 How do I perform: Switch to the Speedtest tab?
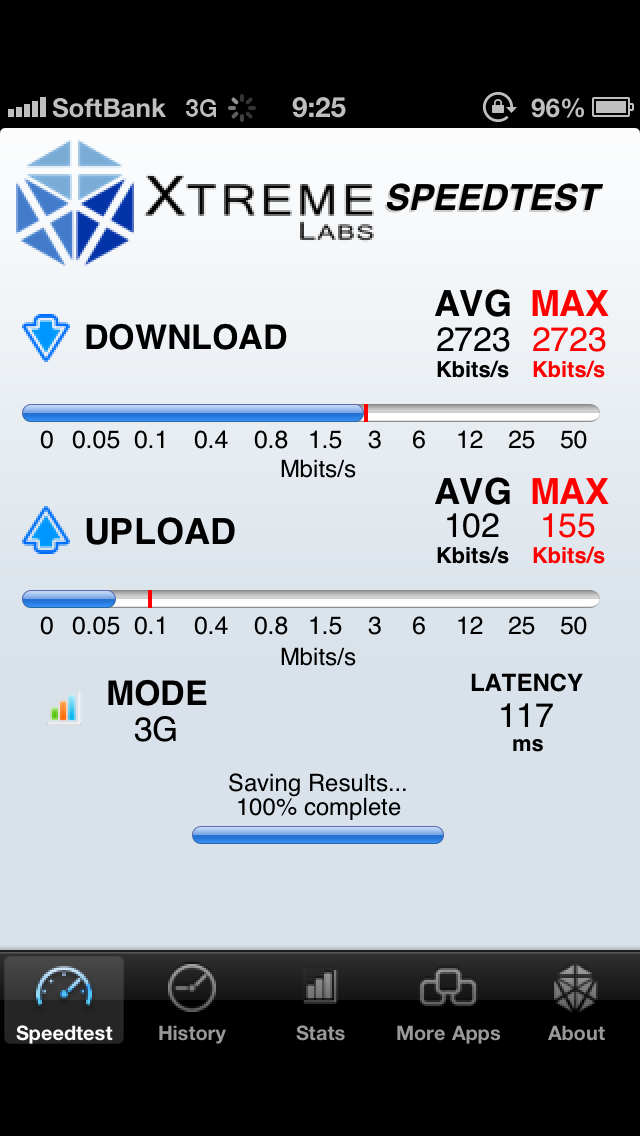[x=64, y=1002]
